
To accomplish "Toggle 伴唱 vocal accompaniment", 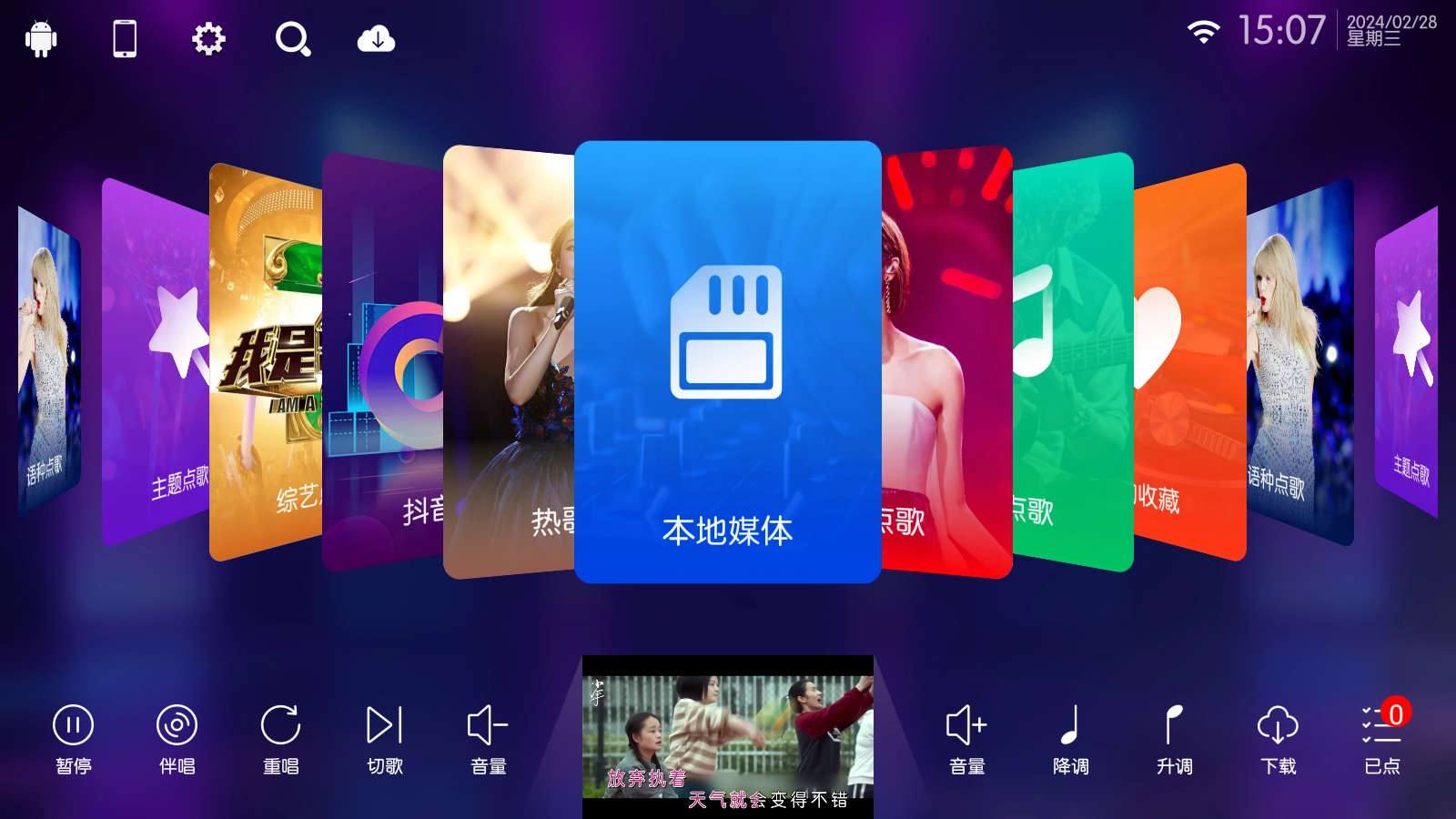I will (177, 738).
